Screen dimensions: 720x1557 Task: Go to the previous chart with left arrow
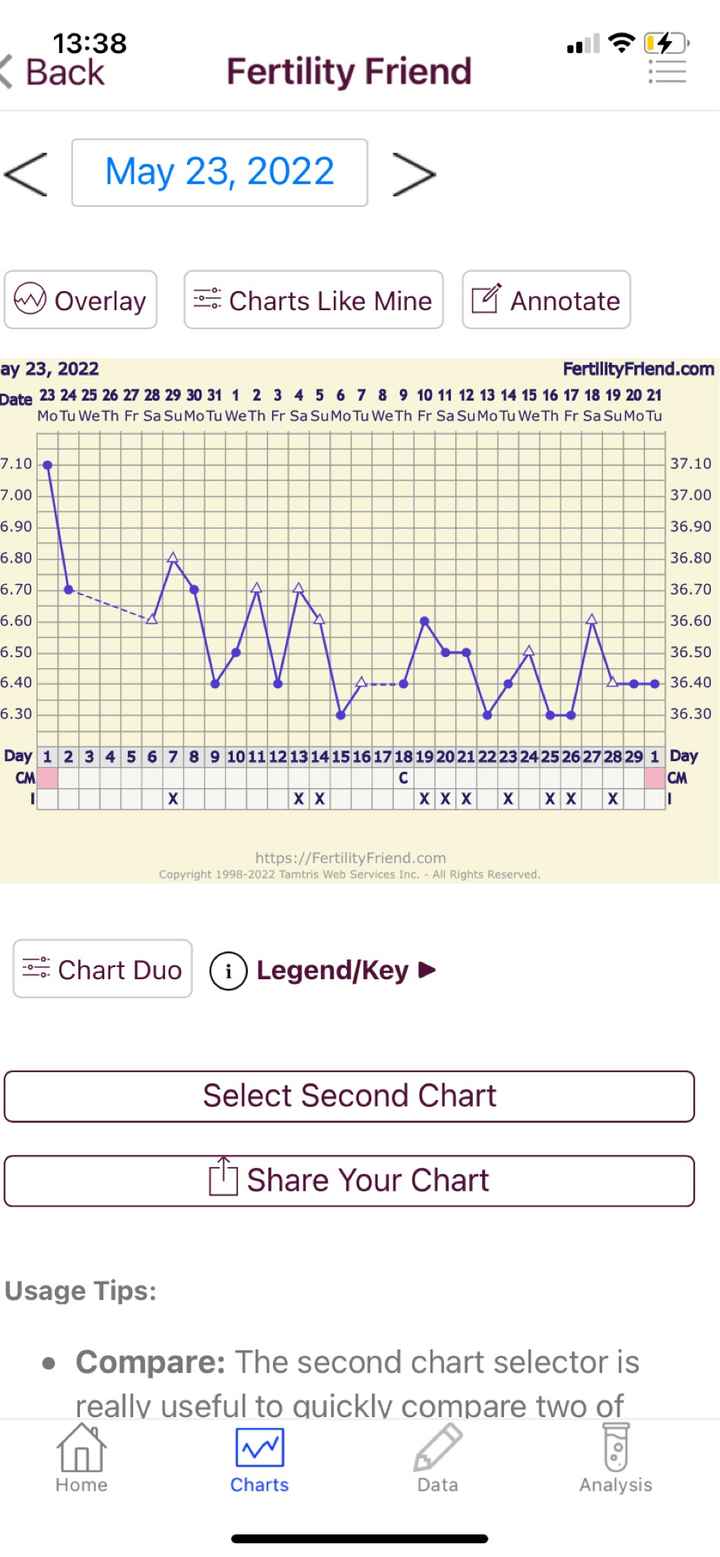point(27,172)
